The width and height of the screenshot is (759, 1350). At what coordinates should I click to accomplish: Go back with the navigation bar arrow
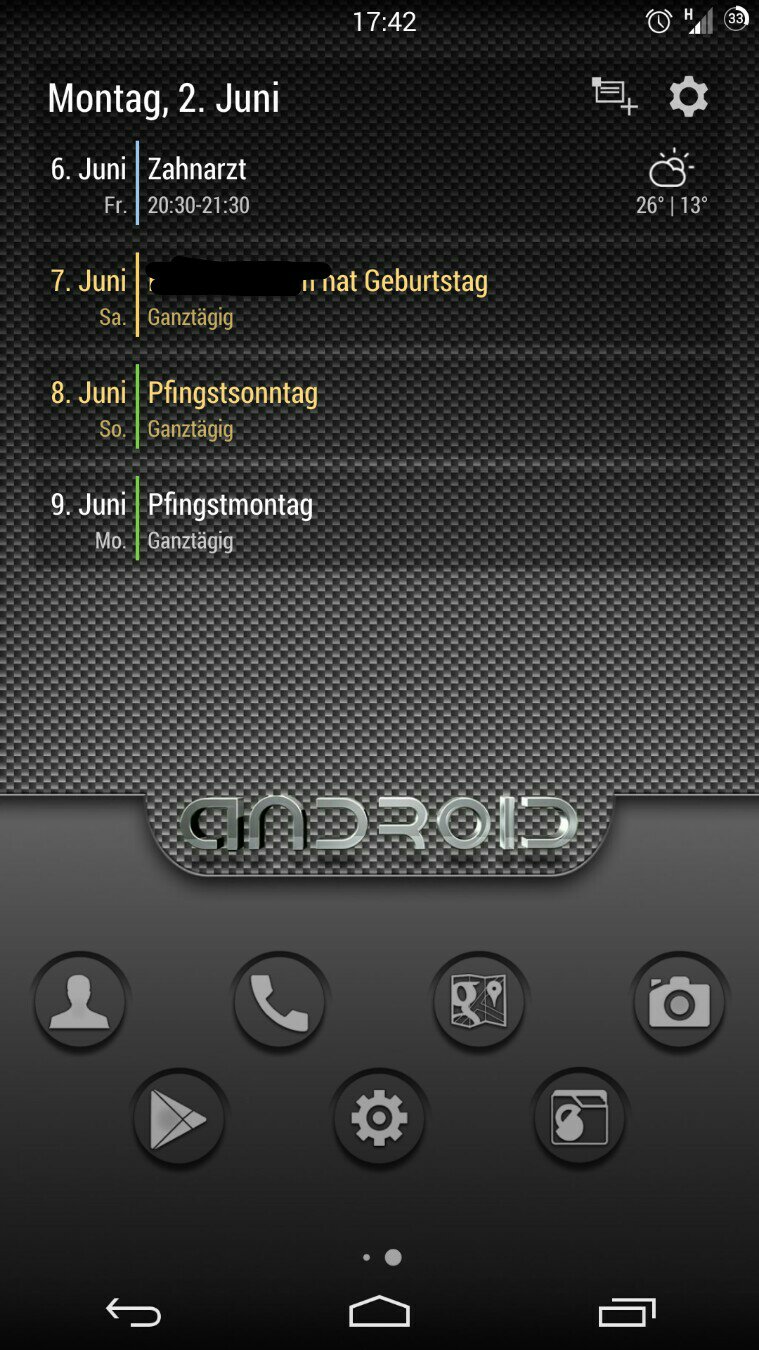[133, 1311]
